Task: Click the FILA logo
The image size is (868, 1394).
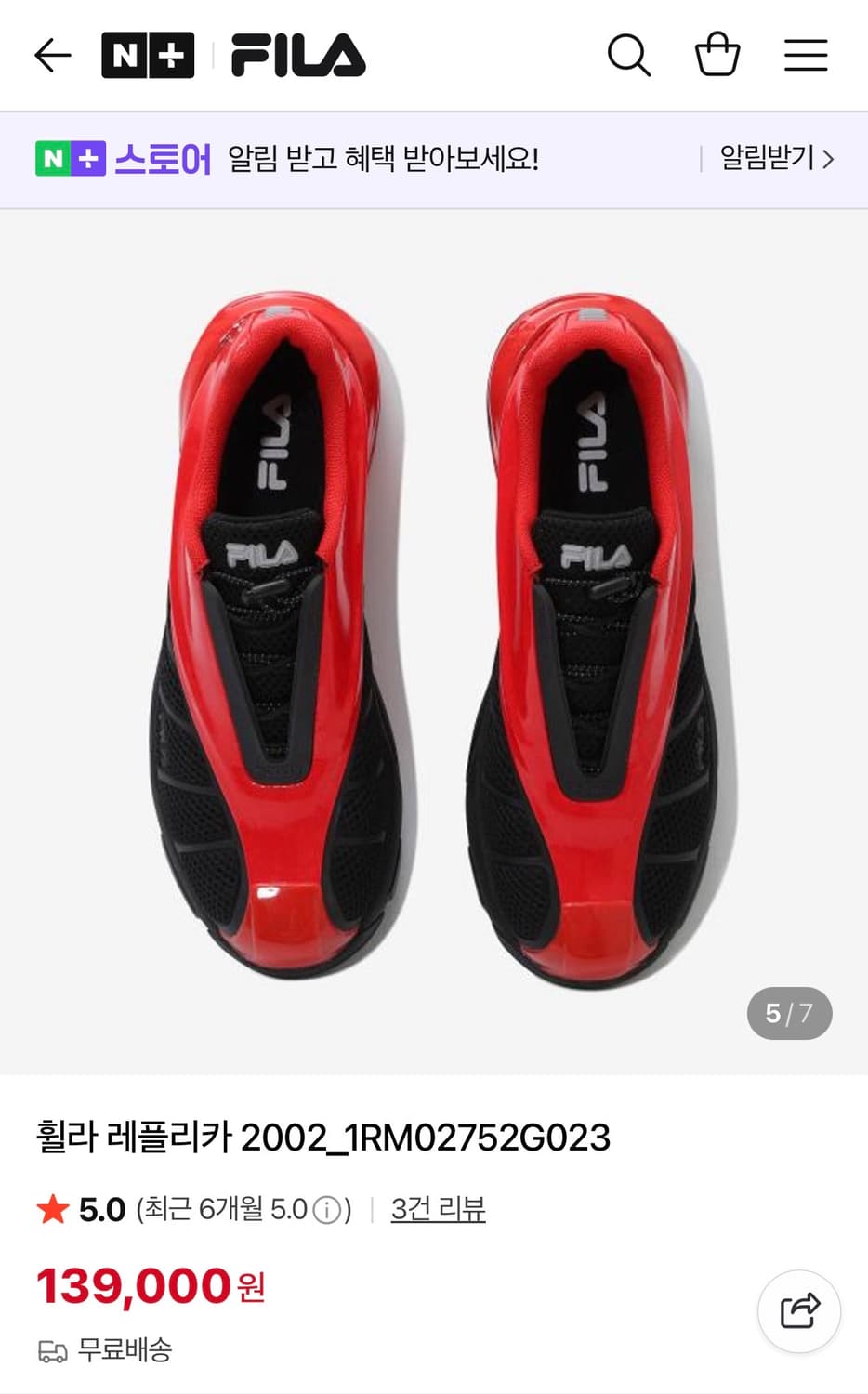Action: coord(296,56)
